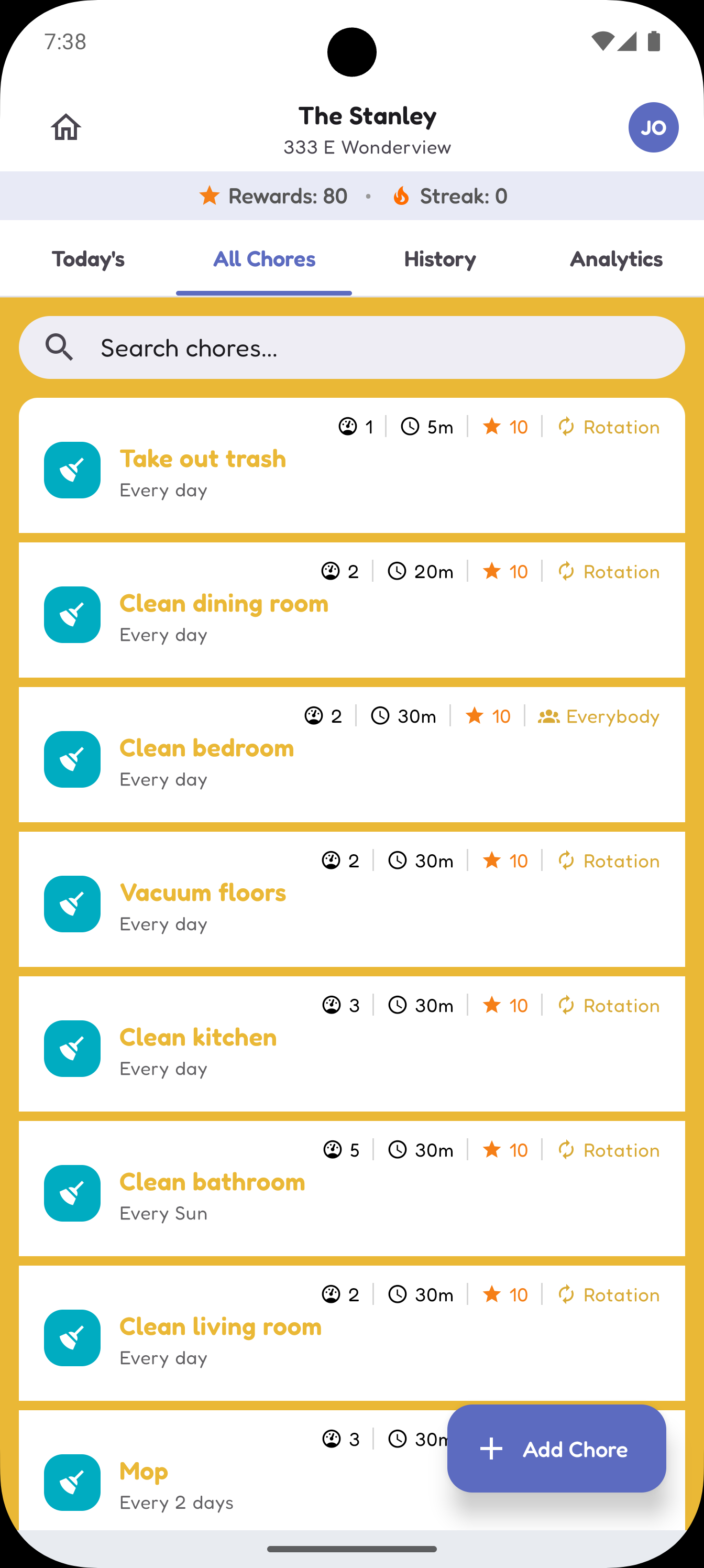
Task: Click the search magnifier icon
Action: pos(59,346)
